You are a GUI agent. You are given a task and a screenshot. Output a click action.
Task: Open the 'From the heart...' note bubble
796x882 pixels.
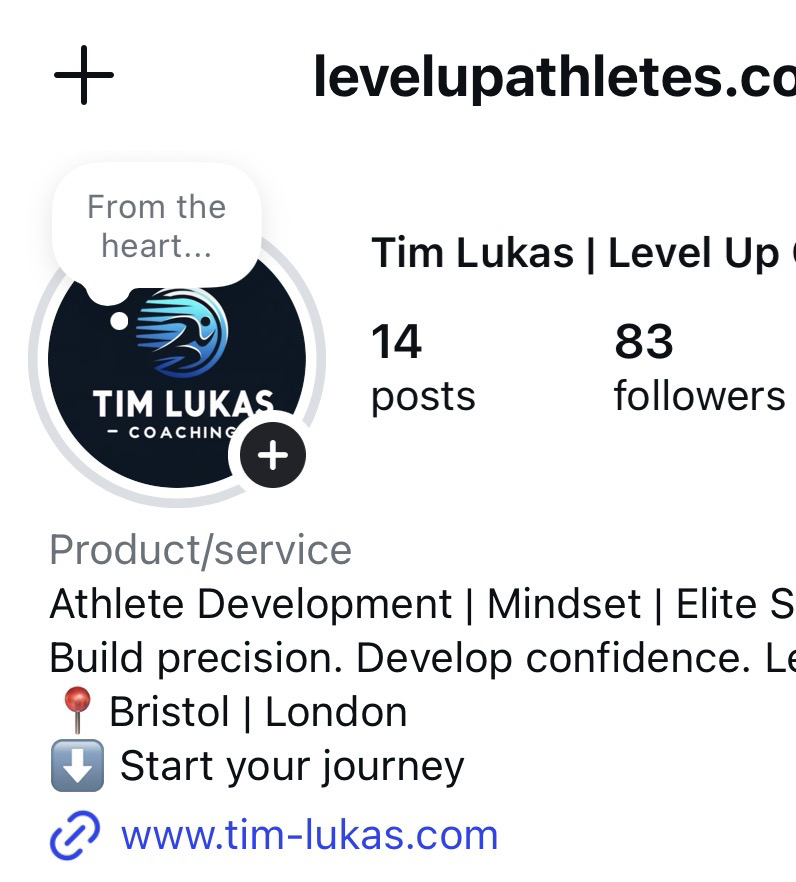[157, 226]
